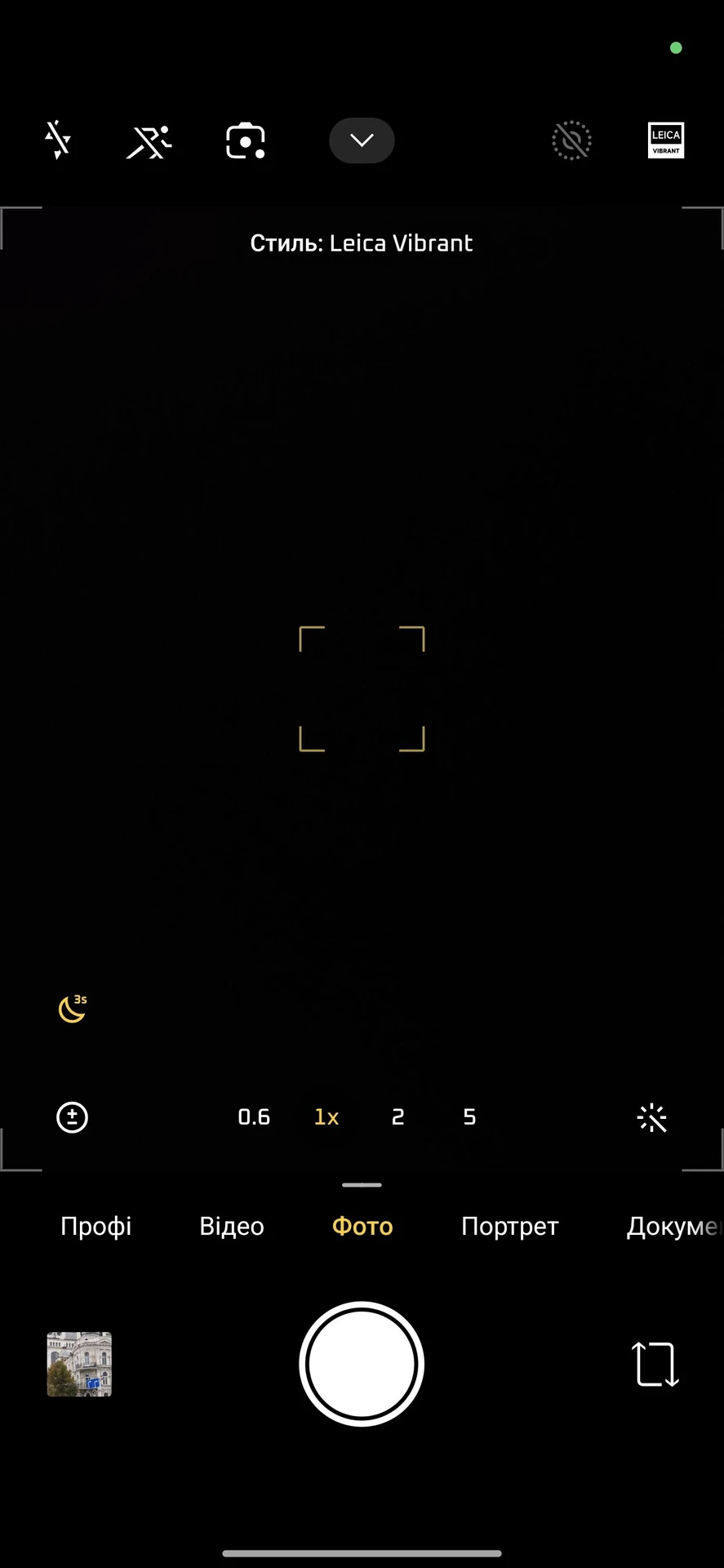The height and width of the screenshot is (1568, 724).
Task: Take a photo with the shutter button
Action: tap(362, 1364)
